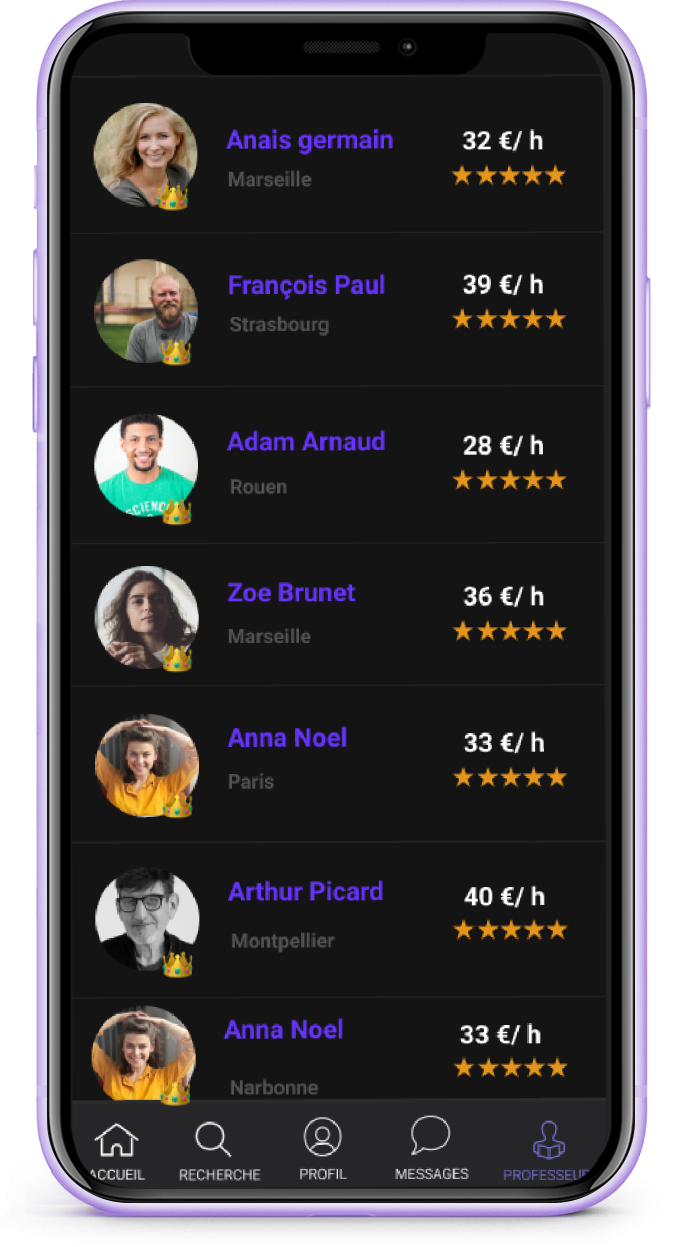Open Anna Noel from Narbonne
This screenshot has width=683, height=1247.
[x=338, y=1048]
